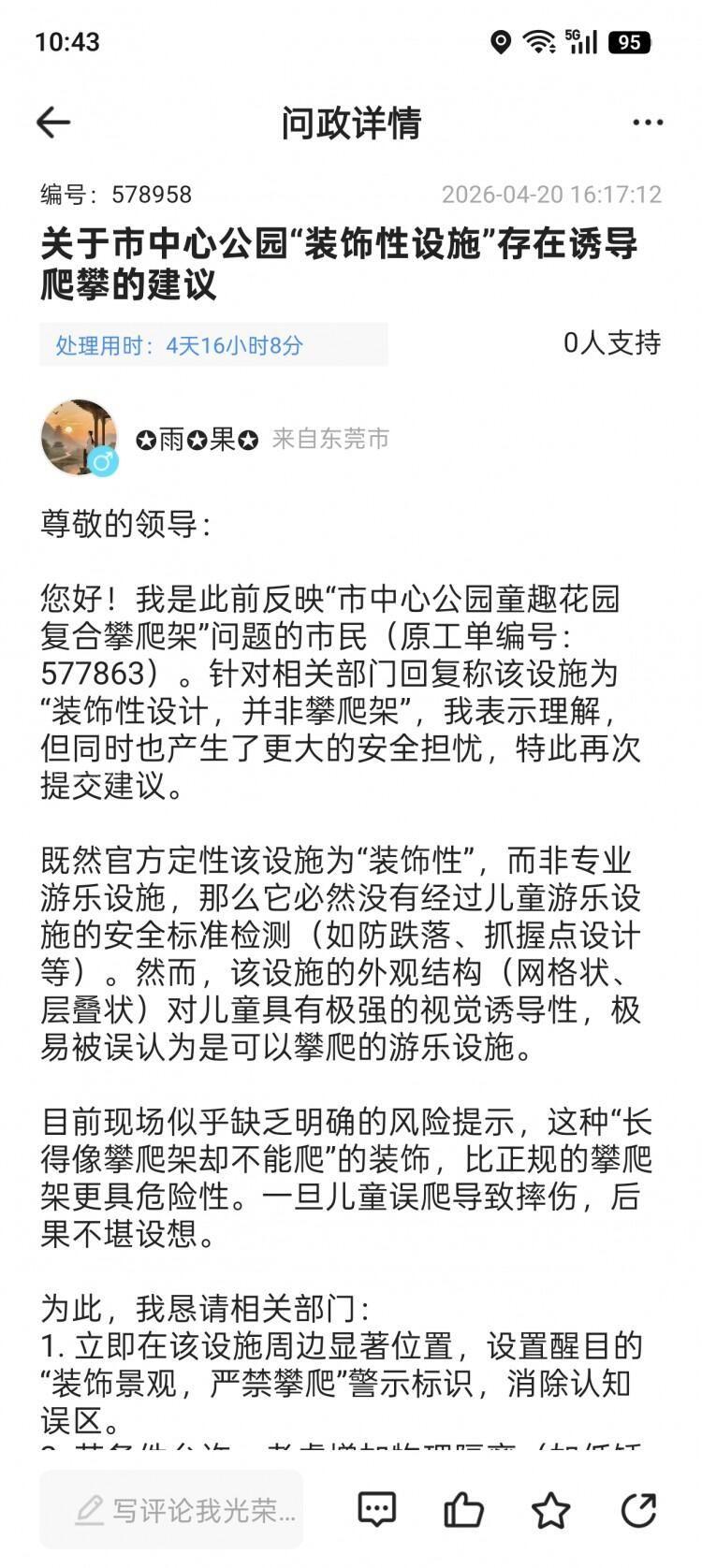Image resolution: width=702 pixels, height=1568 pixels.
Task: Favorite this post with the star
Action: pyautogui.click(x=550, y=1509)
